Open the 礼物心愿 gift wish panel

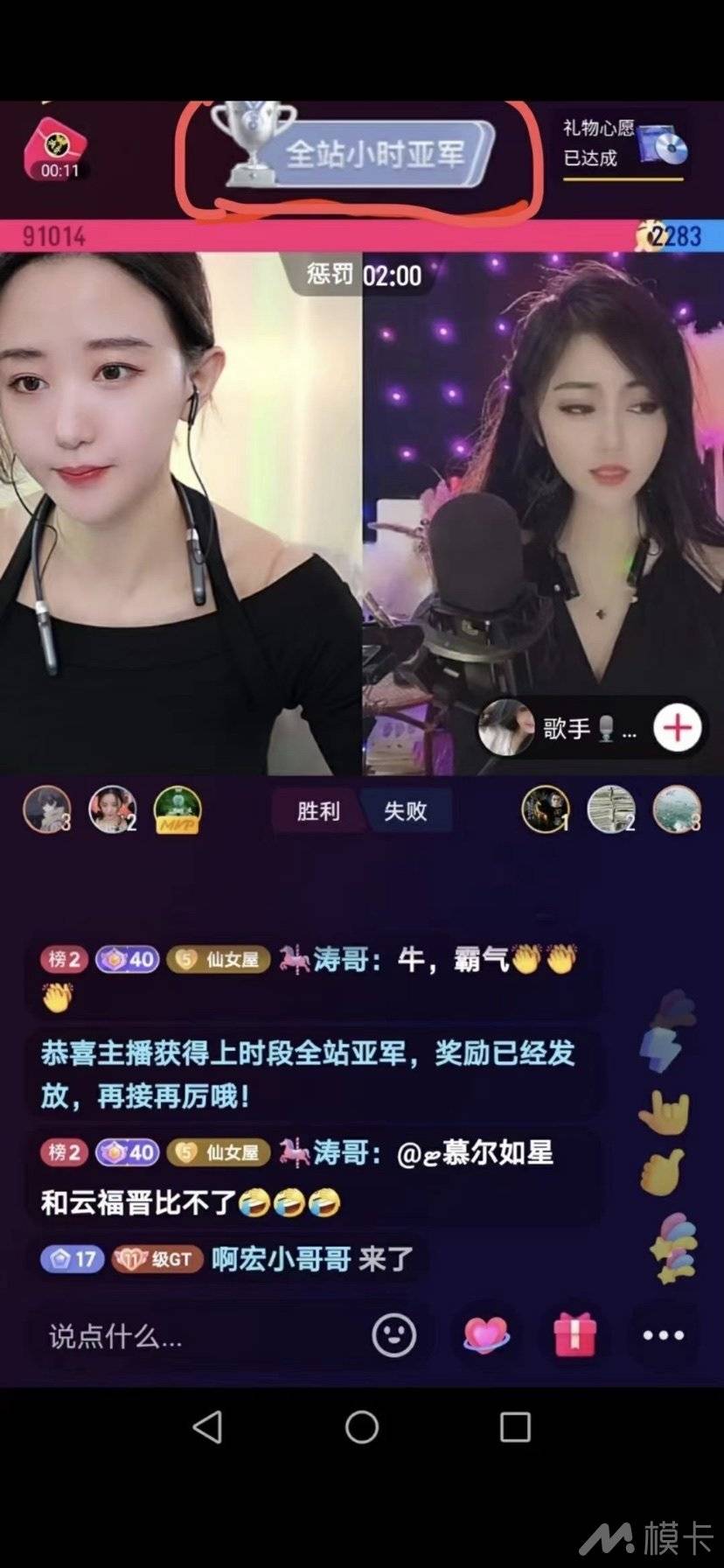624,144
